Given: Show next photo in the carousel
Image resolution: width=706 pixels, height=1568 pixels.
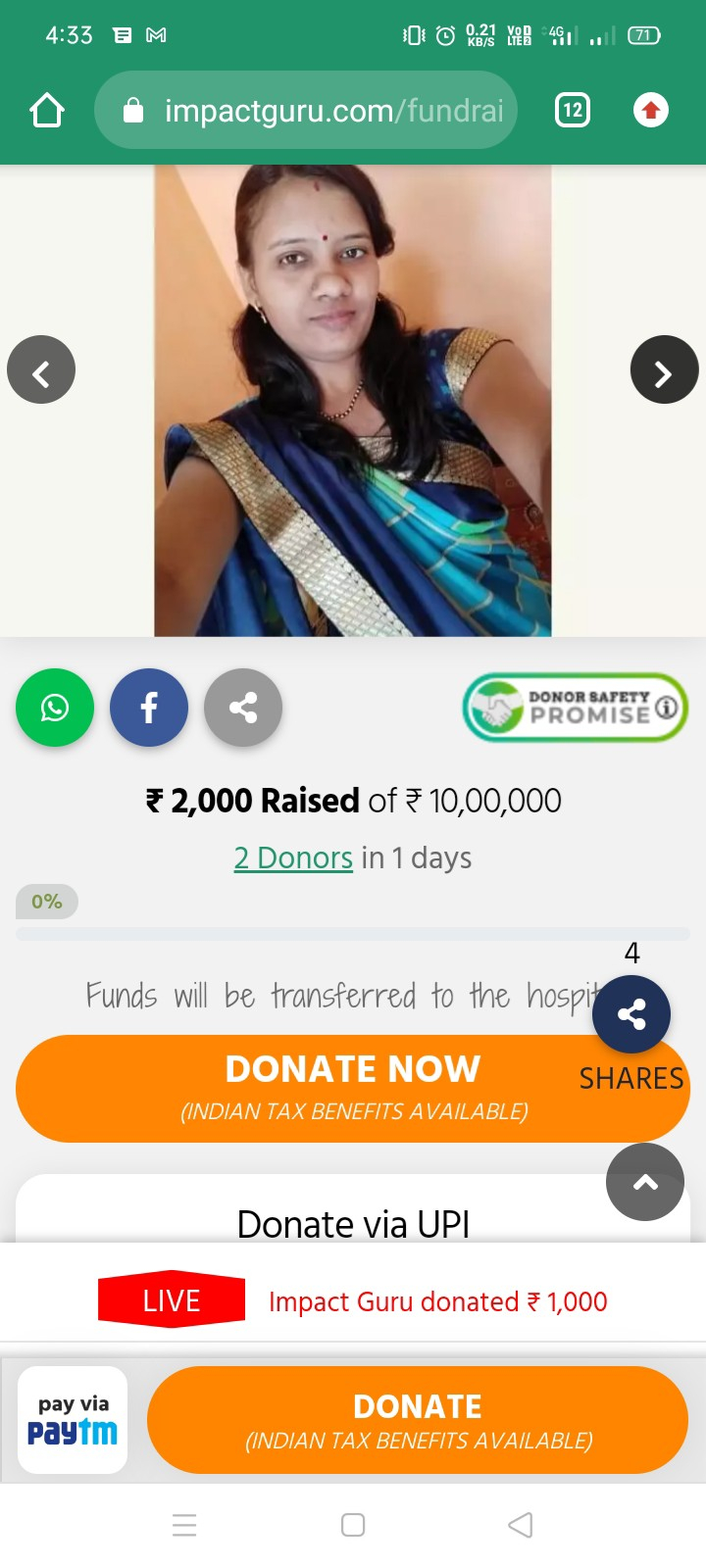Looking at the screenshot, I should coord(664,370).
